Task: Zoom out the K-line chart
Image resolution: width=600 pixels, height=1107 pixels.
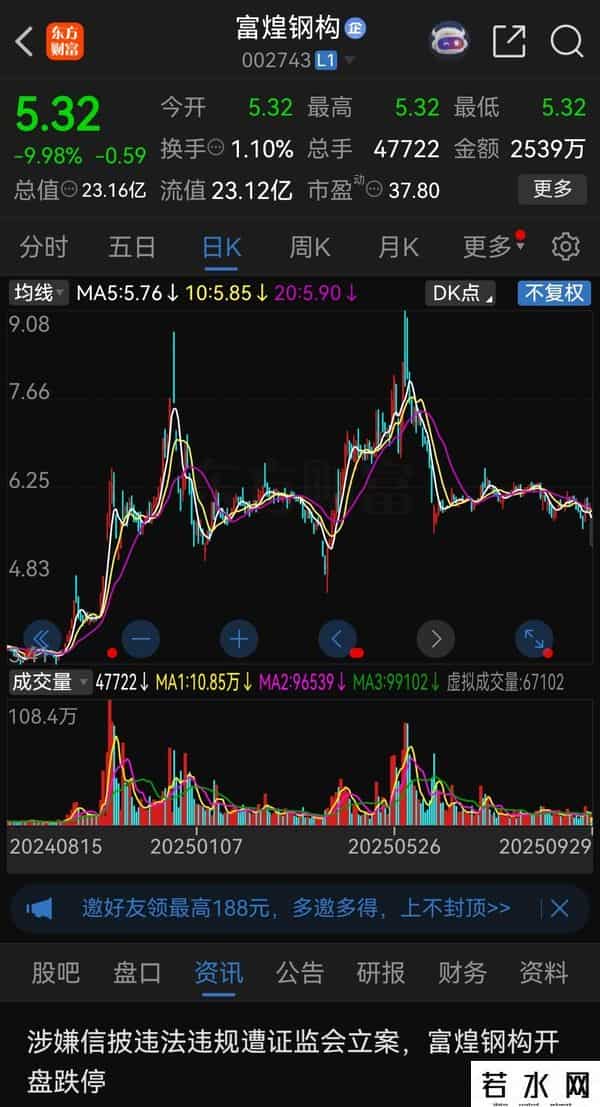Action: click(140, 637)
